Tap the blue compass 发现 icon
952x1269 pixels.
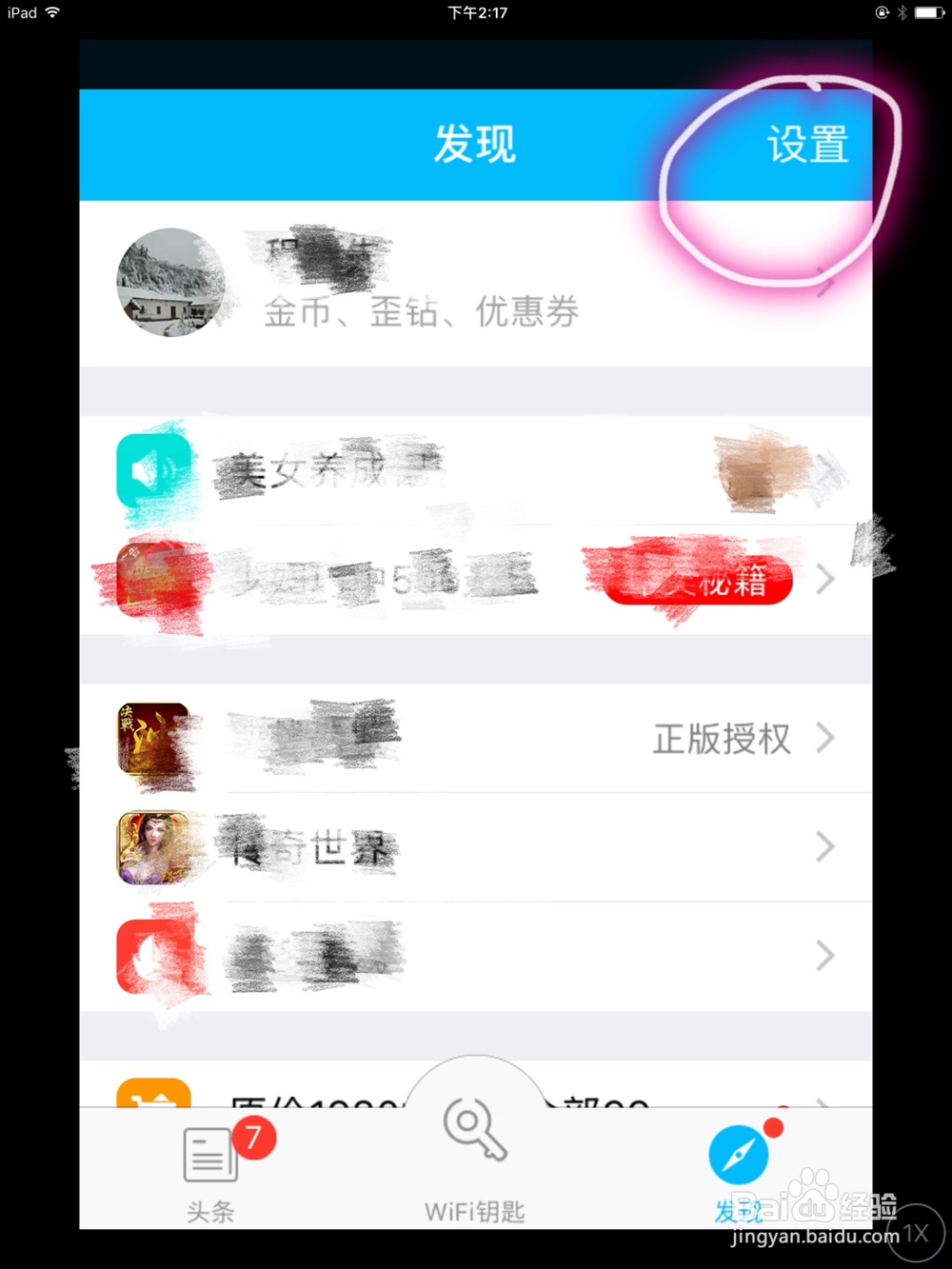[x=739, y=1154]
